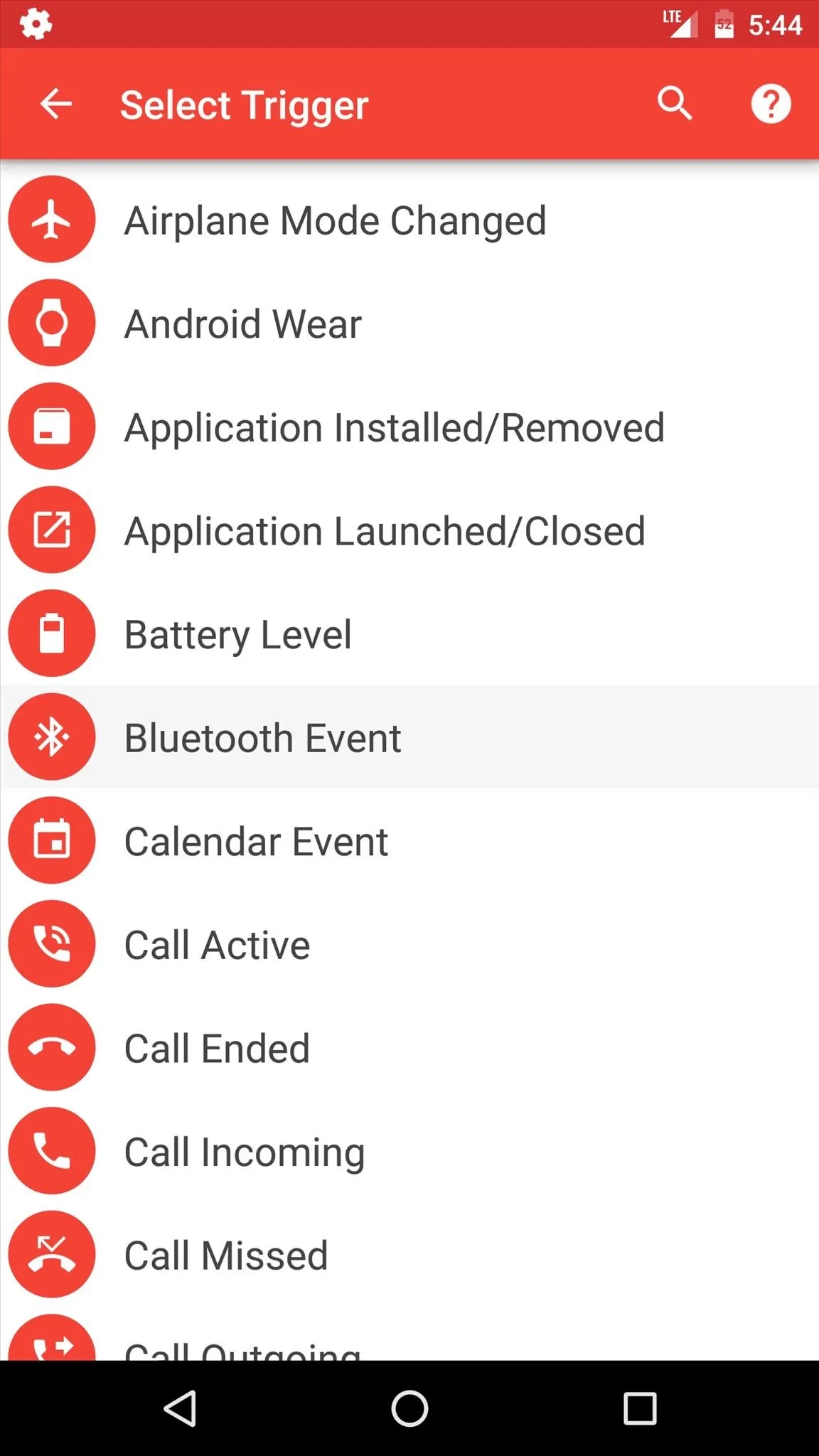Select the Battery Level trigger
Screen dimensions: 819x1456
point(409,633)
